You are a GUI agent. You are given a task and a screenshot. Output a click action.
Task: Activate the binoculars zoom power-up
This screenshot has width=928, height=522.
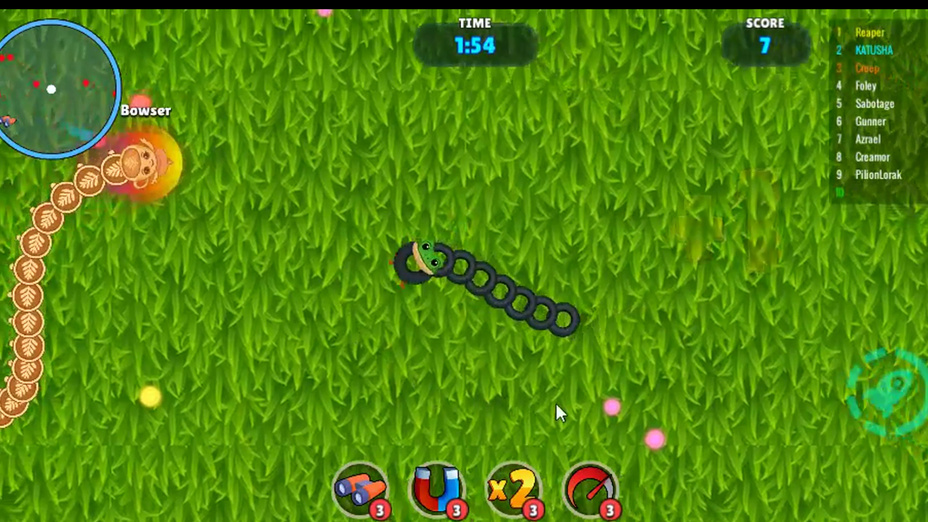pos(360,490)
